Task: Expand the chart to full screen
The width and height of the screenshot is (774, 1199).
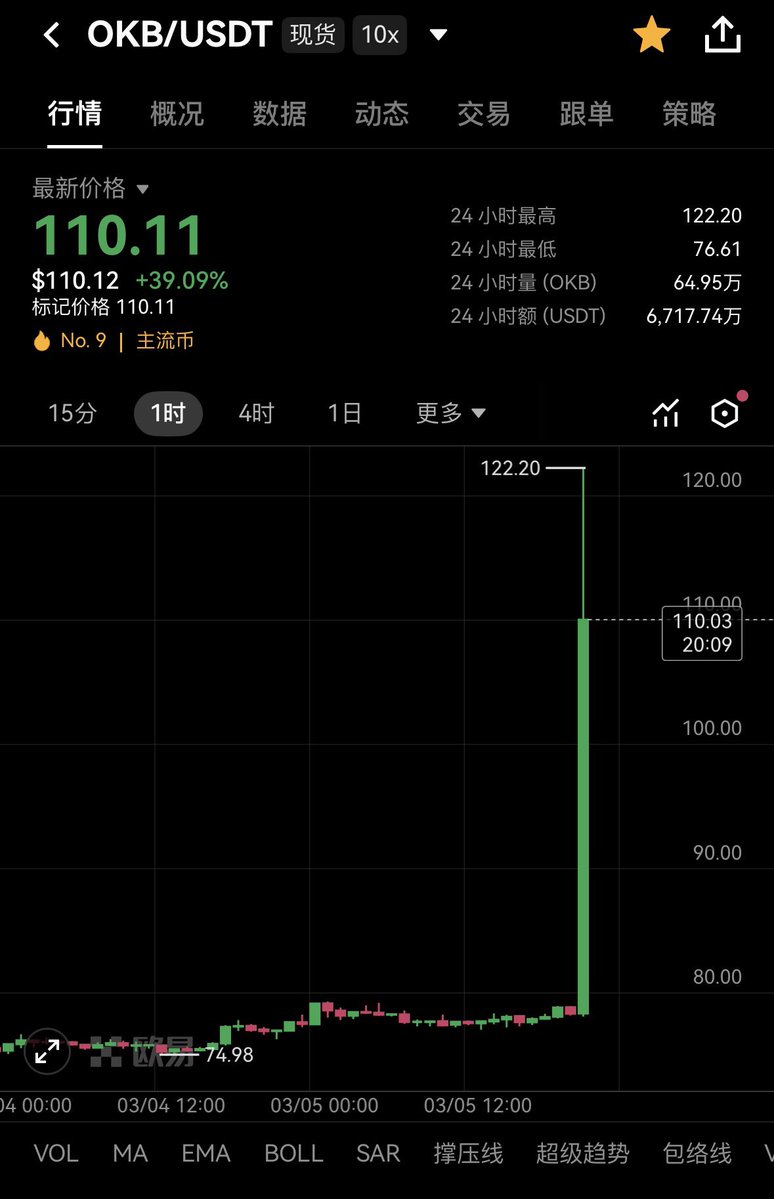Action: (x=47, y=1051)
